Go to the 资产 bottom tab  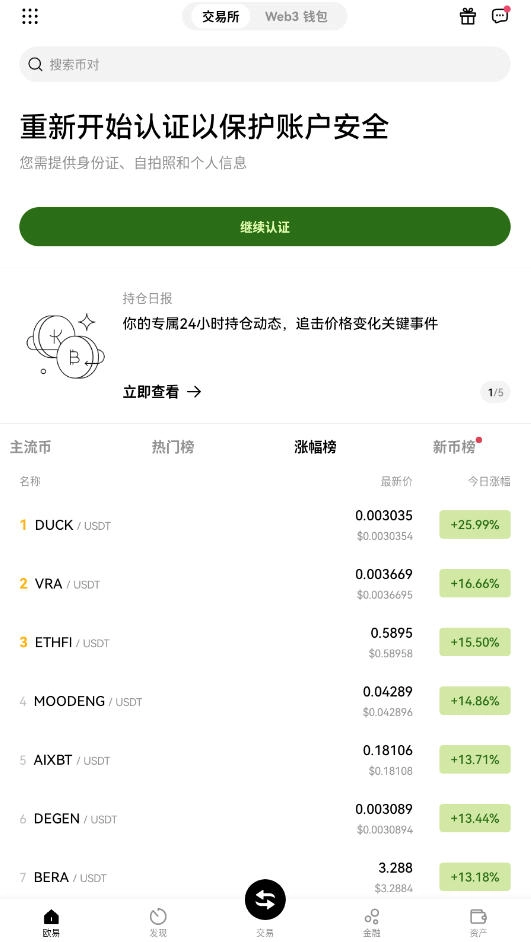(478, 922)
